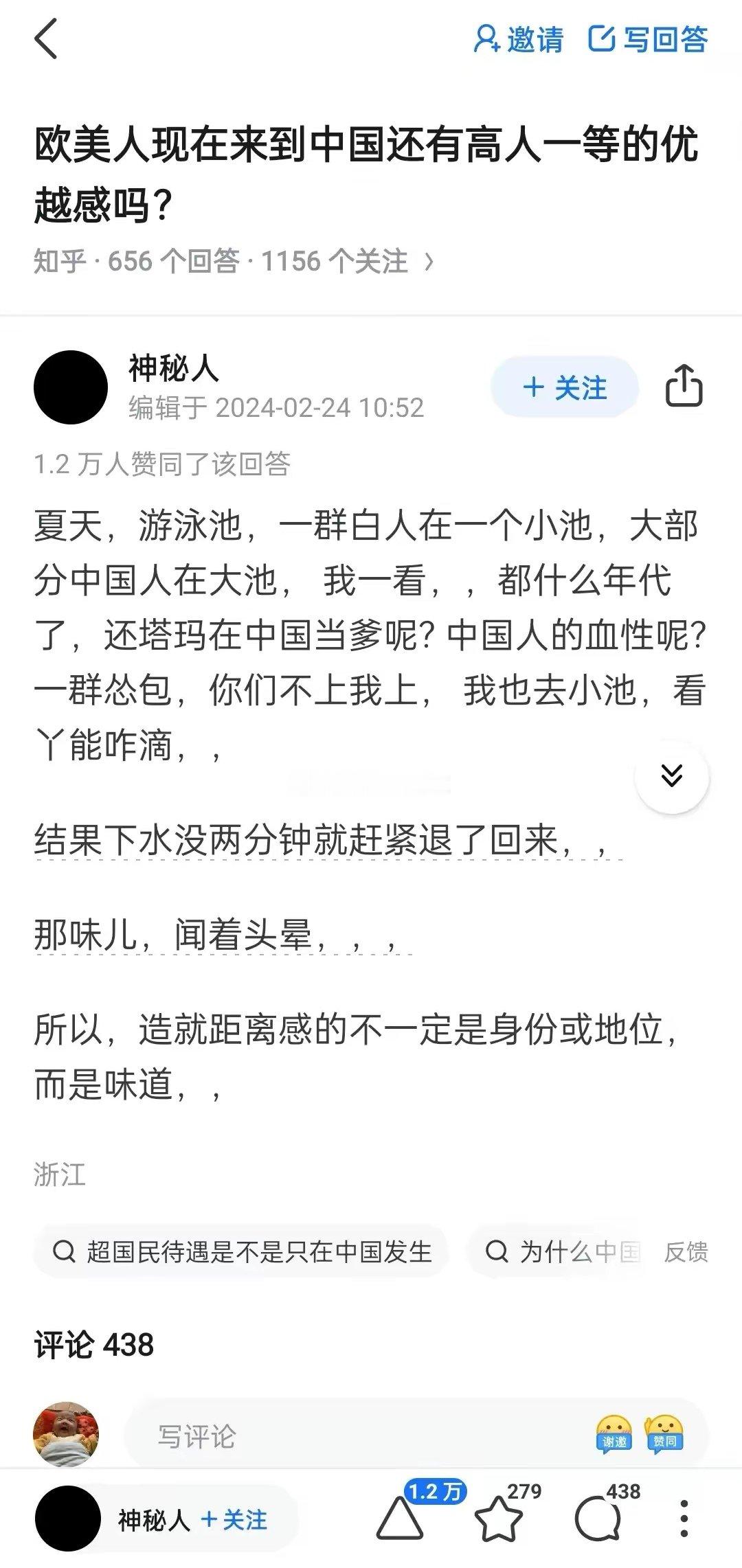This screenshot has height=1568, width=742.
Task: Favorite this answer with the star icon
Action: (498, 1519)
